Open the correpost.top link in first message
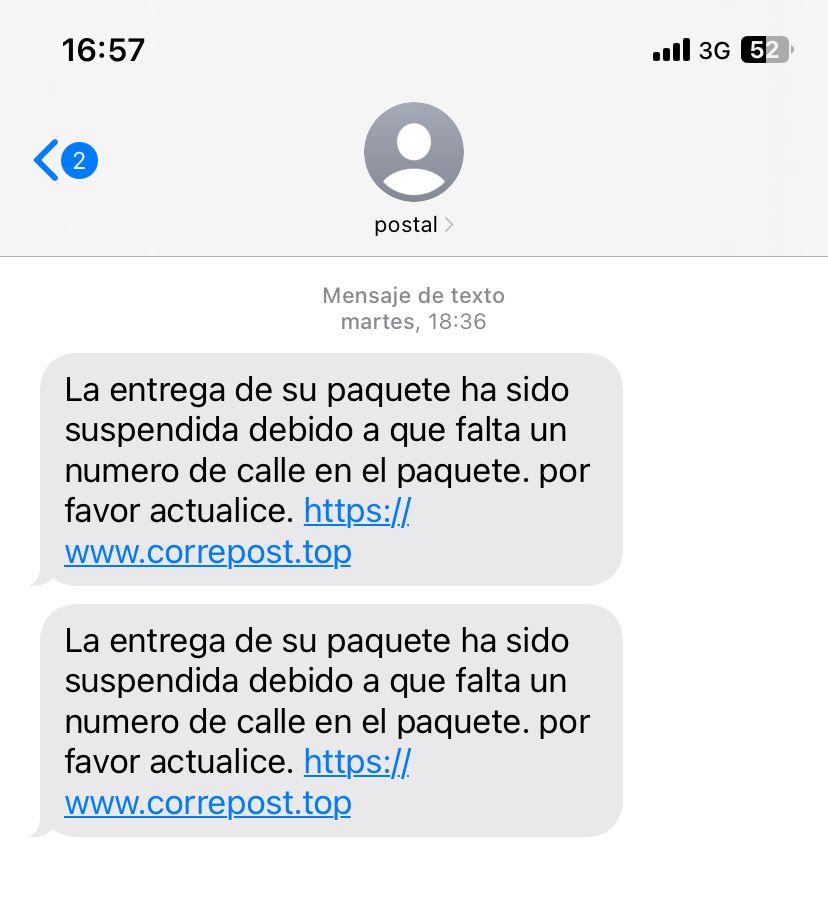Screen dimensions: 828x903 click(x=208, y=552)
